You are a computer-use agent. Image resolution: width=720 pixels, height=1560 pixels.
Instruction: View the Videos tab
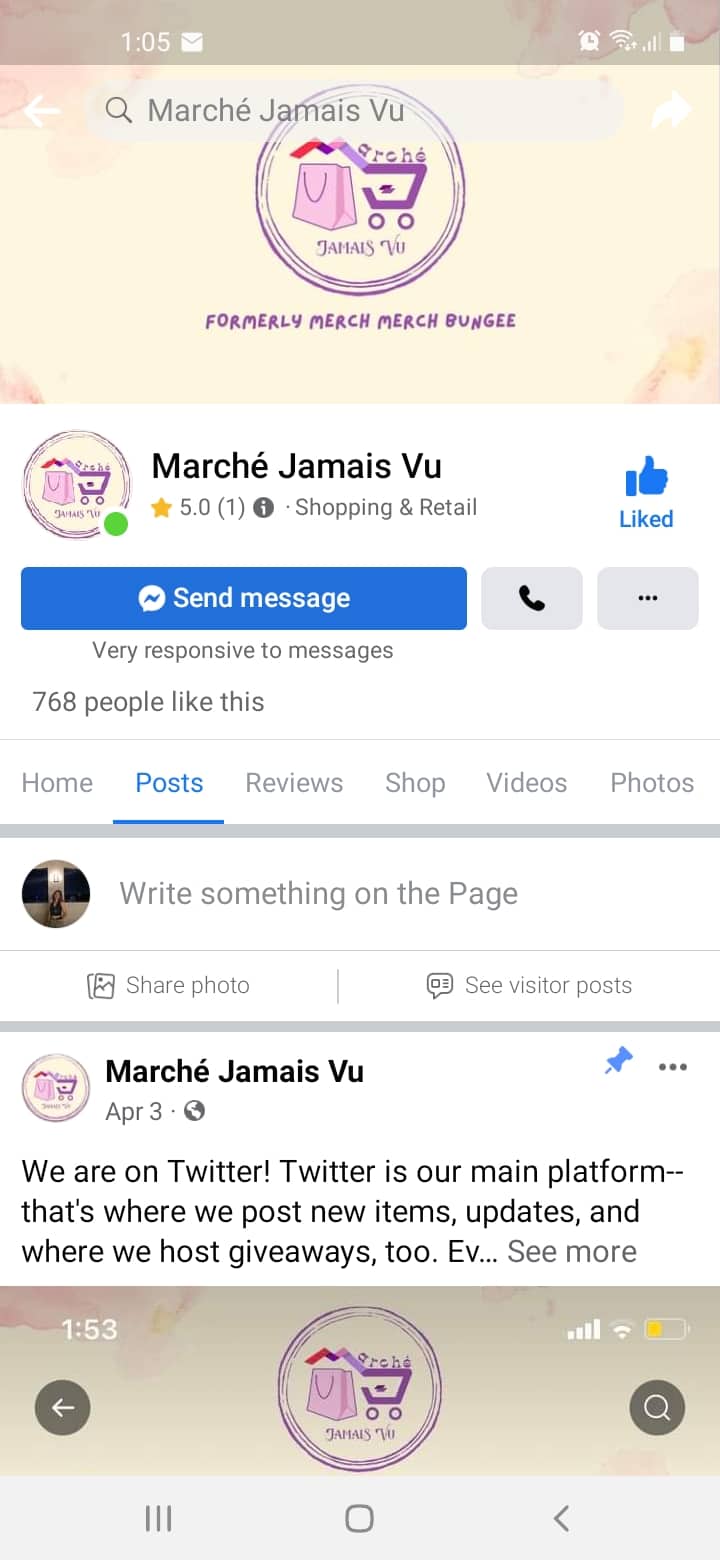point(527,783)
